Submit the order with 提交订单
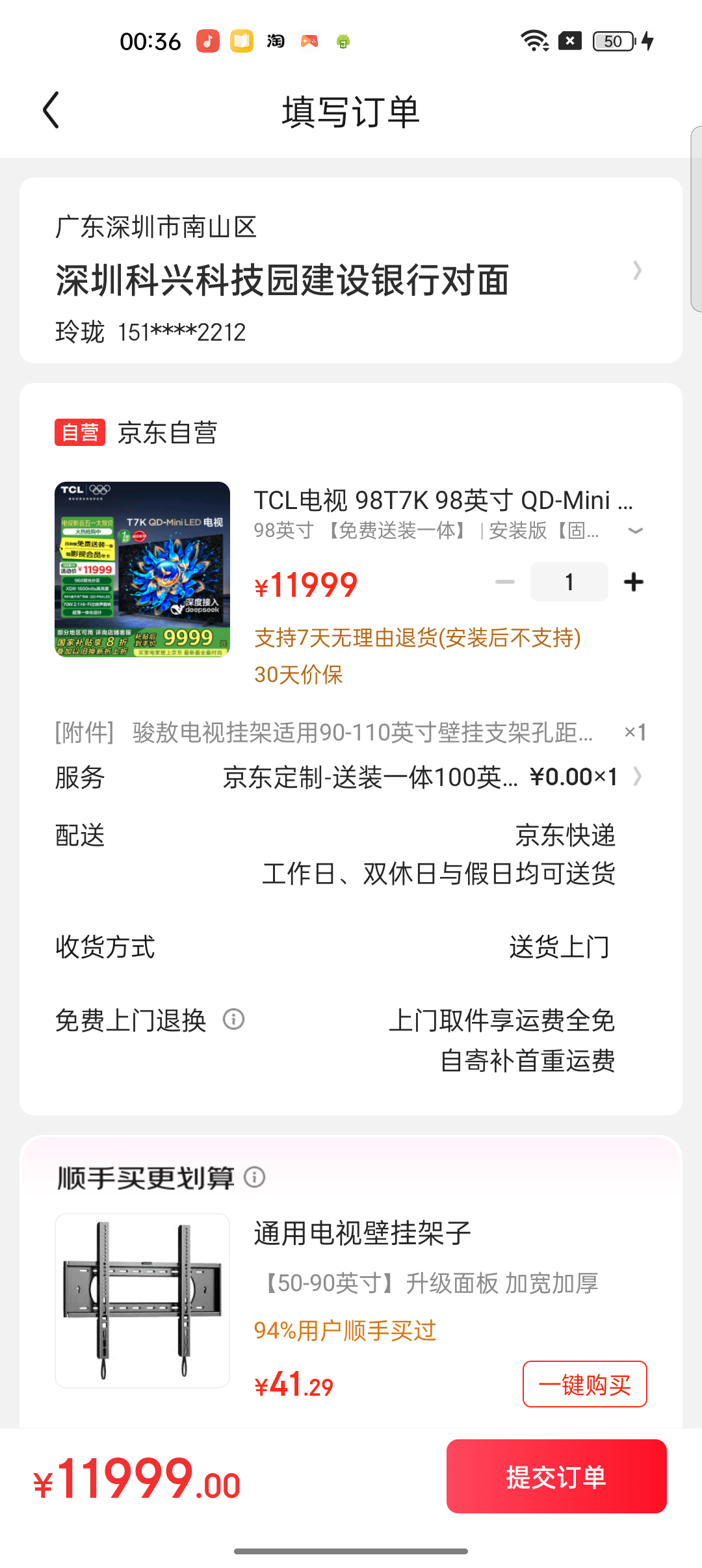The height and width of the screenshot is (1568, 702). pyautogui.click(x=556, y=1476)
